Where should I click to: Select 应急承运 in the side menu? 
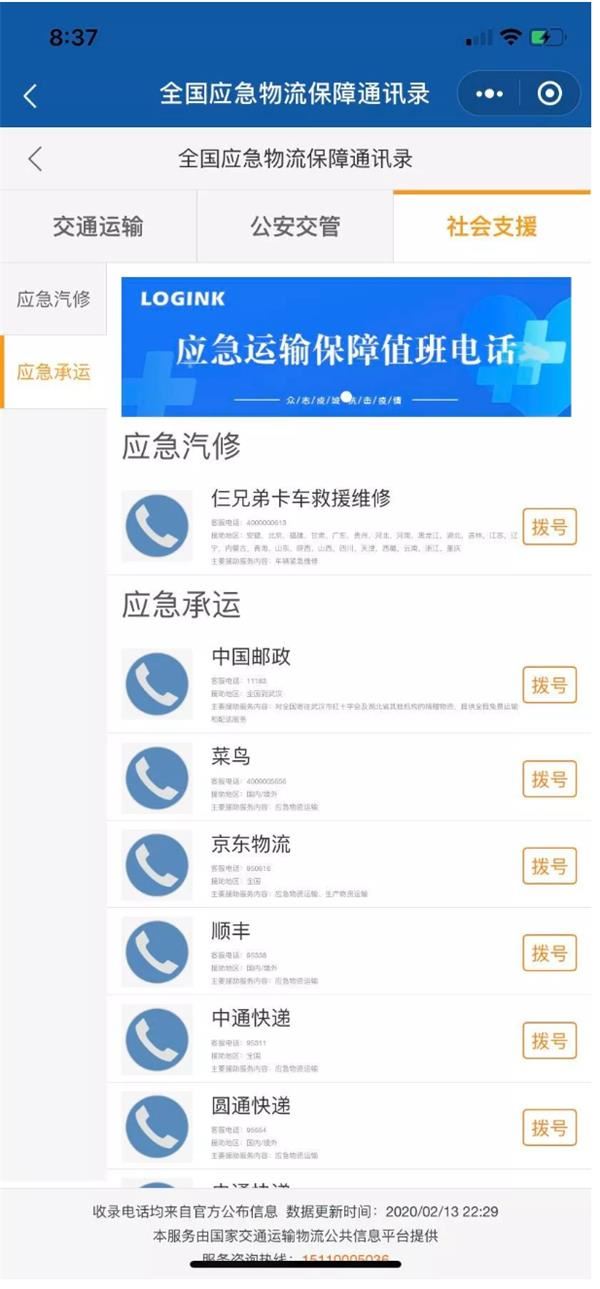click(53, 372)
